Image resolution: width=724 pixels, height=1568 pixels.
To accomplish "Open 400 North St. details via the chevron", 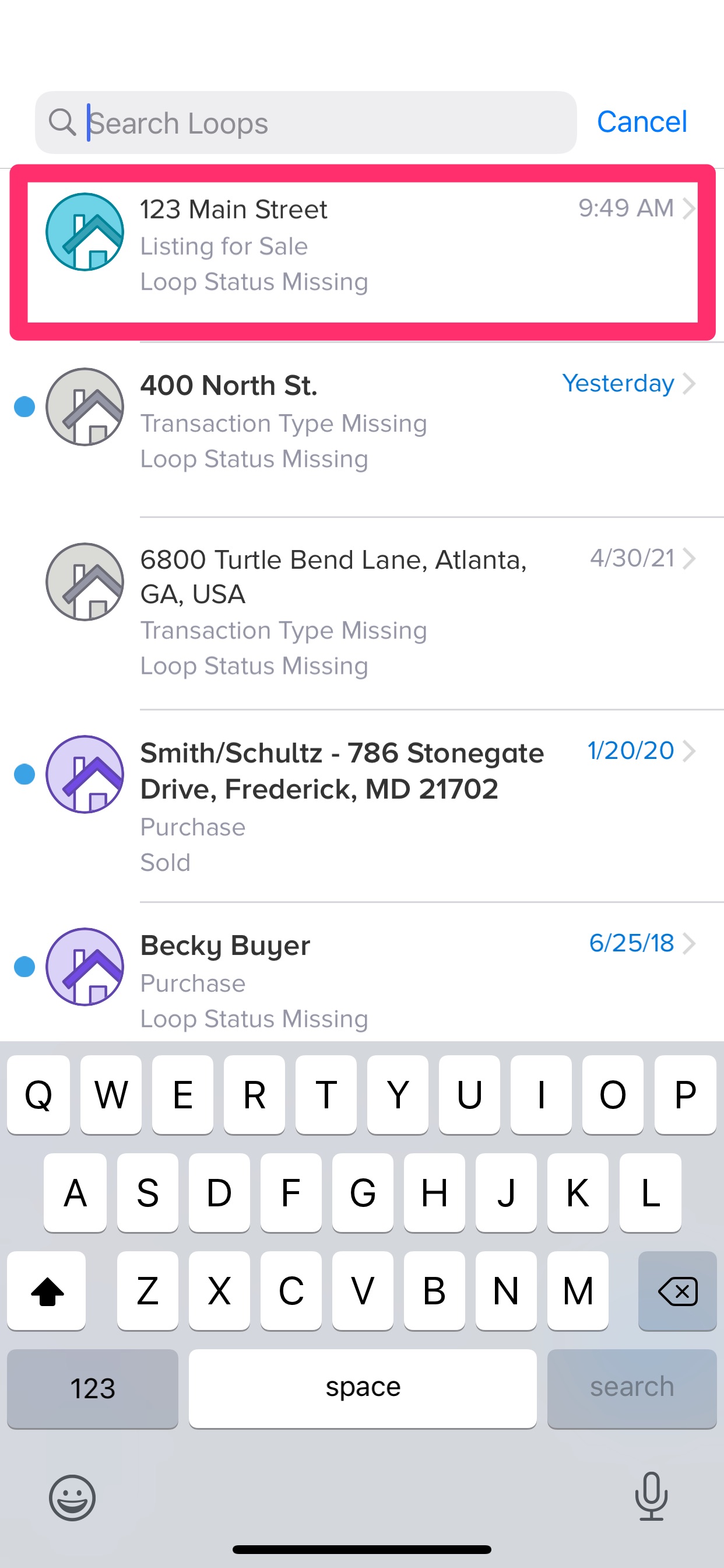I will pyautogui.click(x=691, y=383).
